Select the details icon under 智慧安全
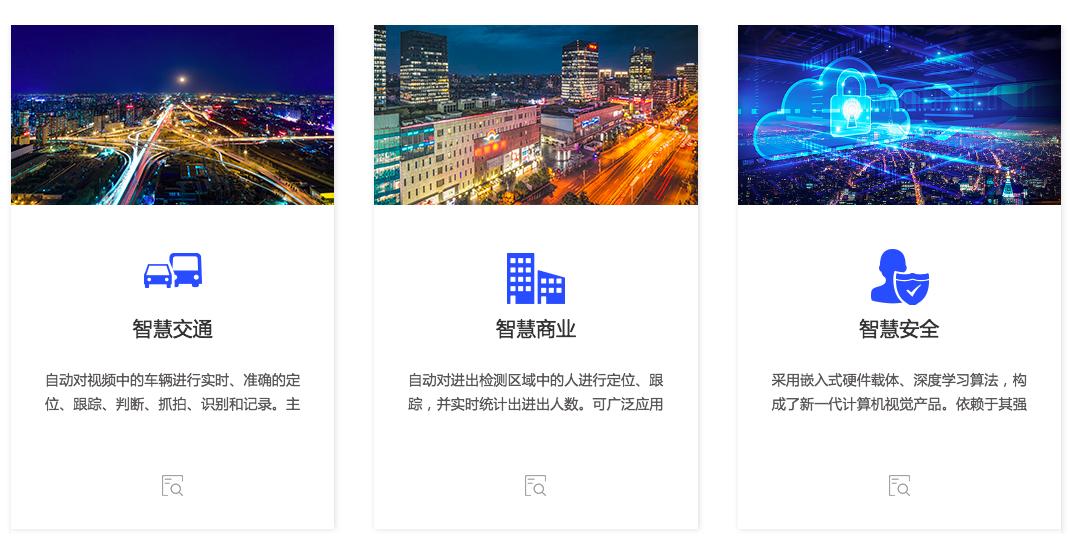This screenshot has height=557, width=1070. point(899,485)
